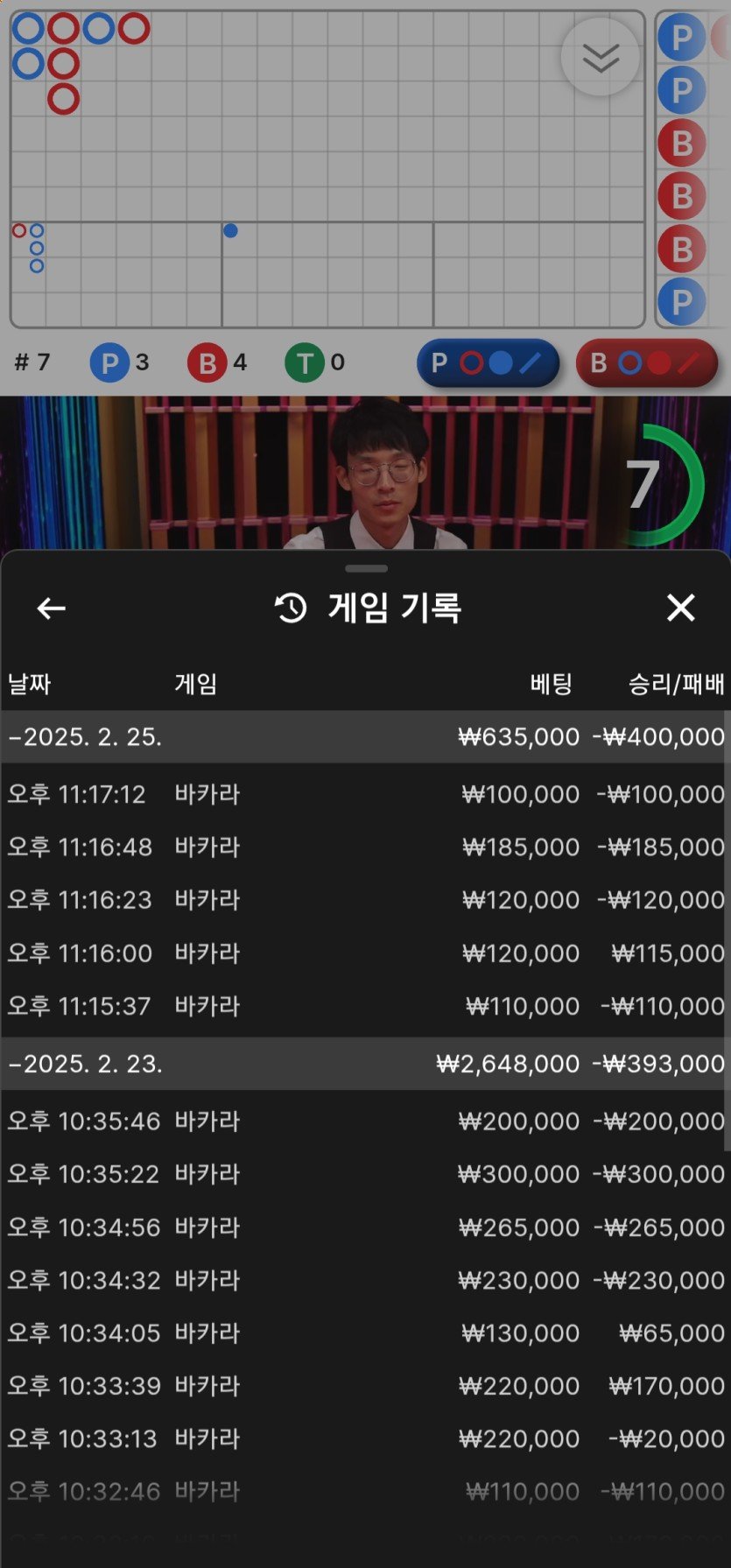
Task: Open the 오후 10:34:56 바카라 record
Action: (x=363, y=1227)
